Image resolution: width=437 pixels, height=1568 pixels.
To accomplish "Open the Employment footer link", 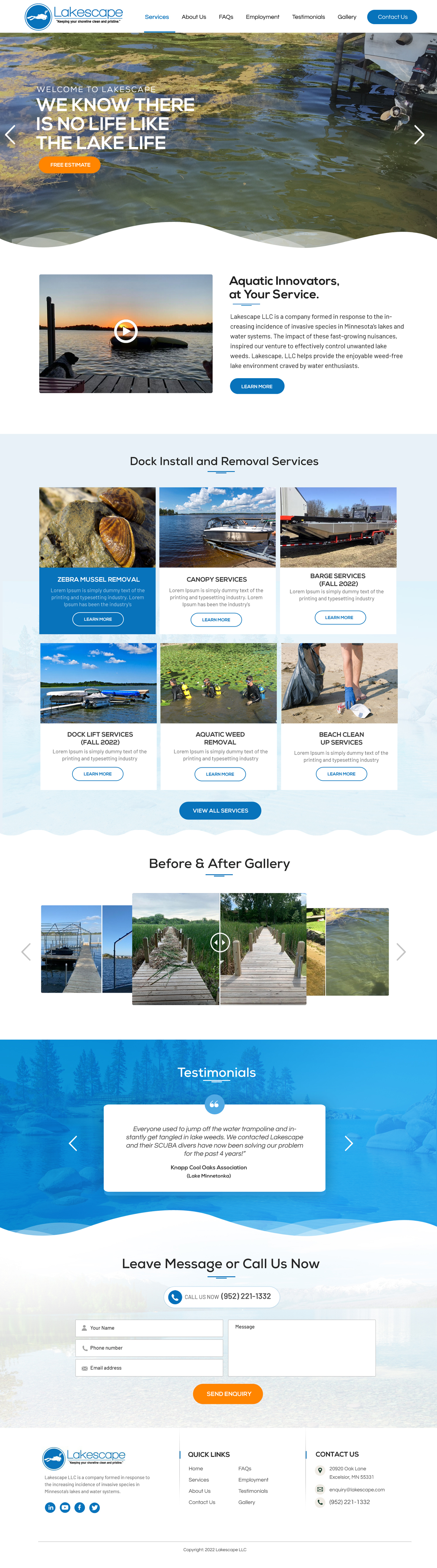I will 253,1480.
